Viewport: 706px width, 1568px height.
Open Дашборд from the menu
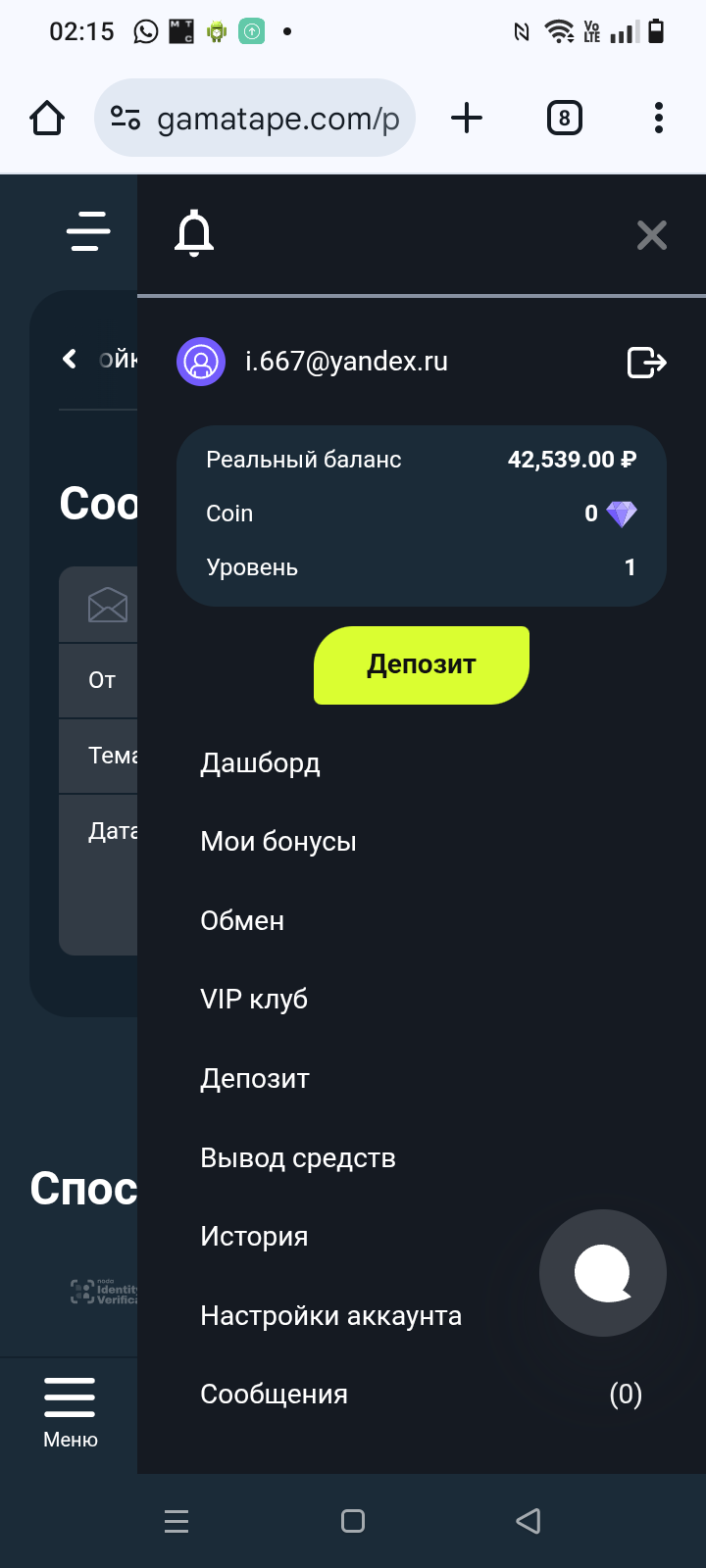(260, 763)
